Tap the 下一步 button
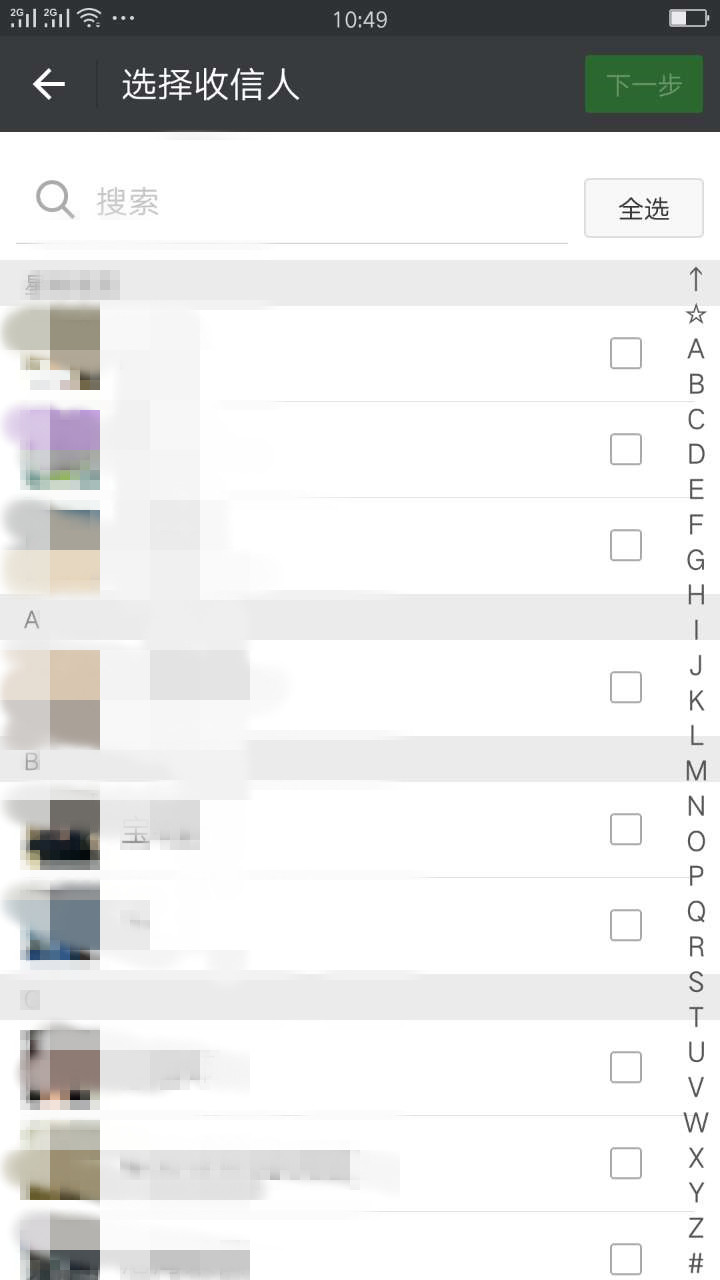Viewport: 720px width, 1280px height. coord(644,85)
